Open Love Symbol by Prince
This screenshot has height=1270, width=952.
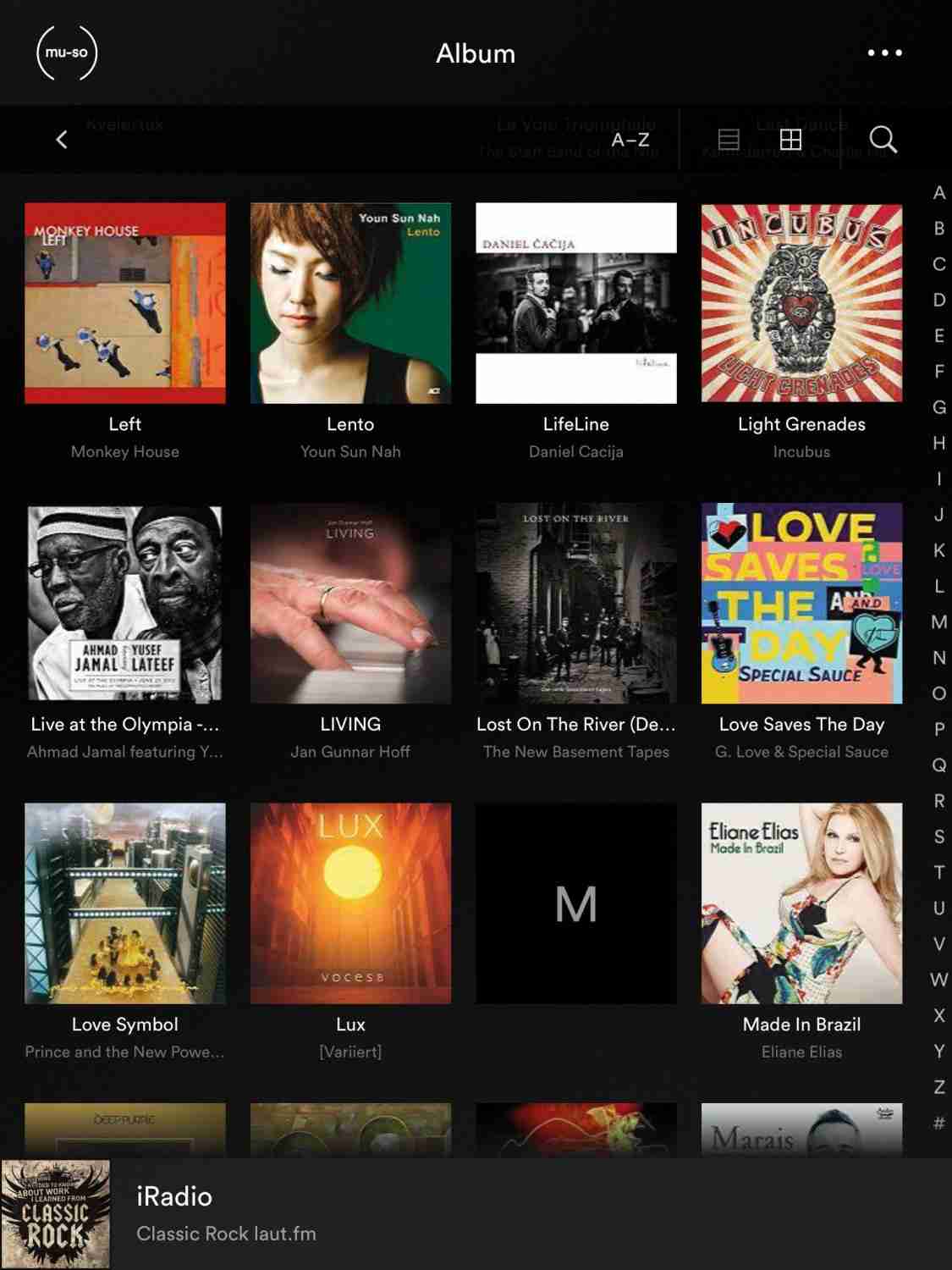pyautogui.click(x=125, y=903)
